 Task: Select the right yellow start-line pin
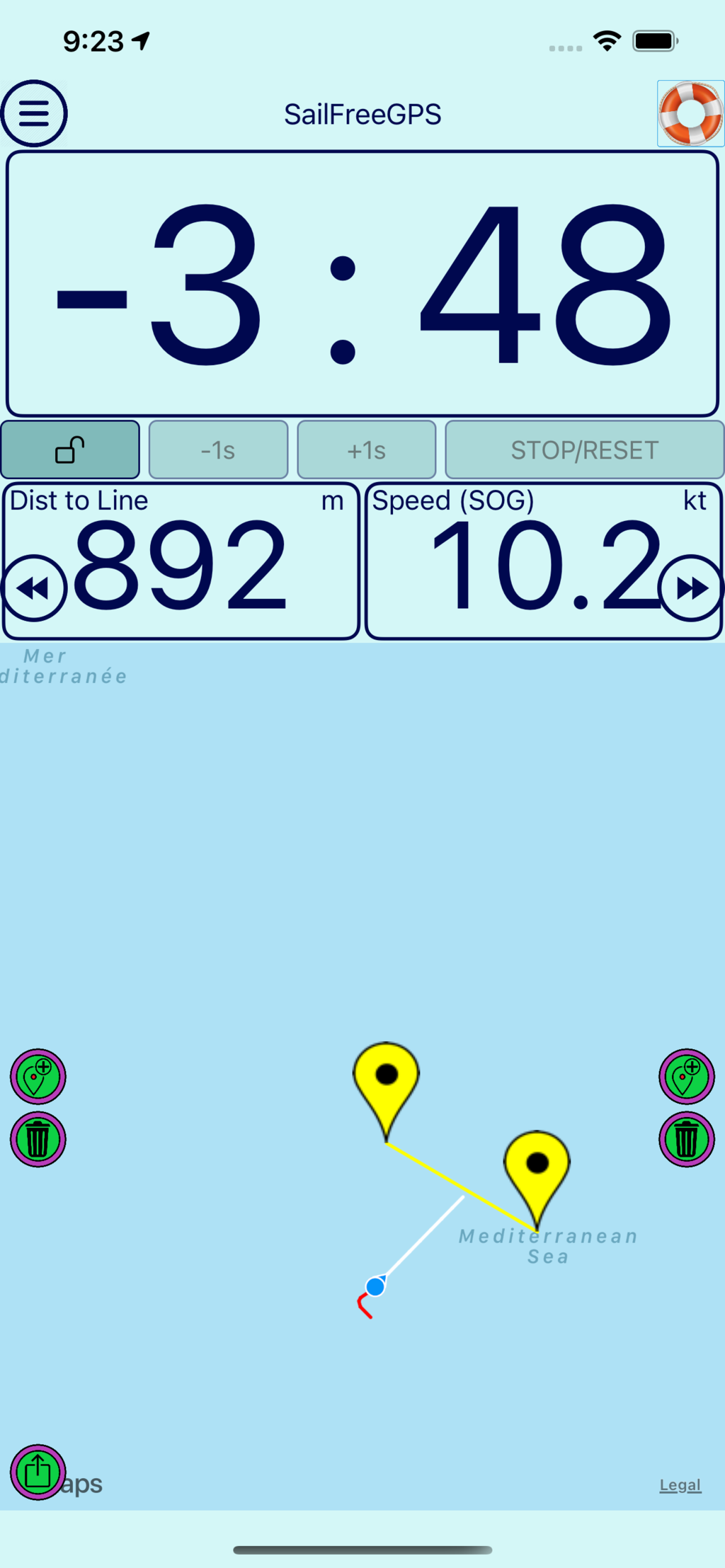(x=537, y=1180)
